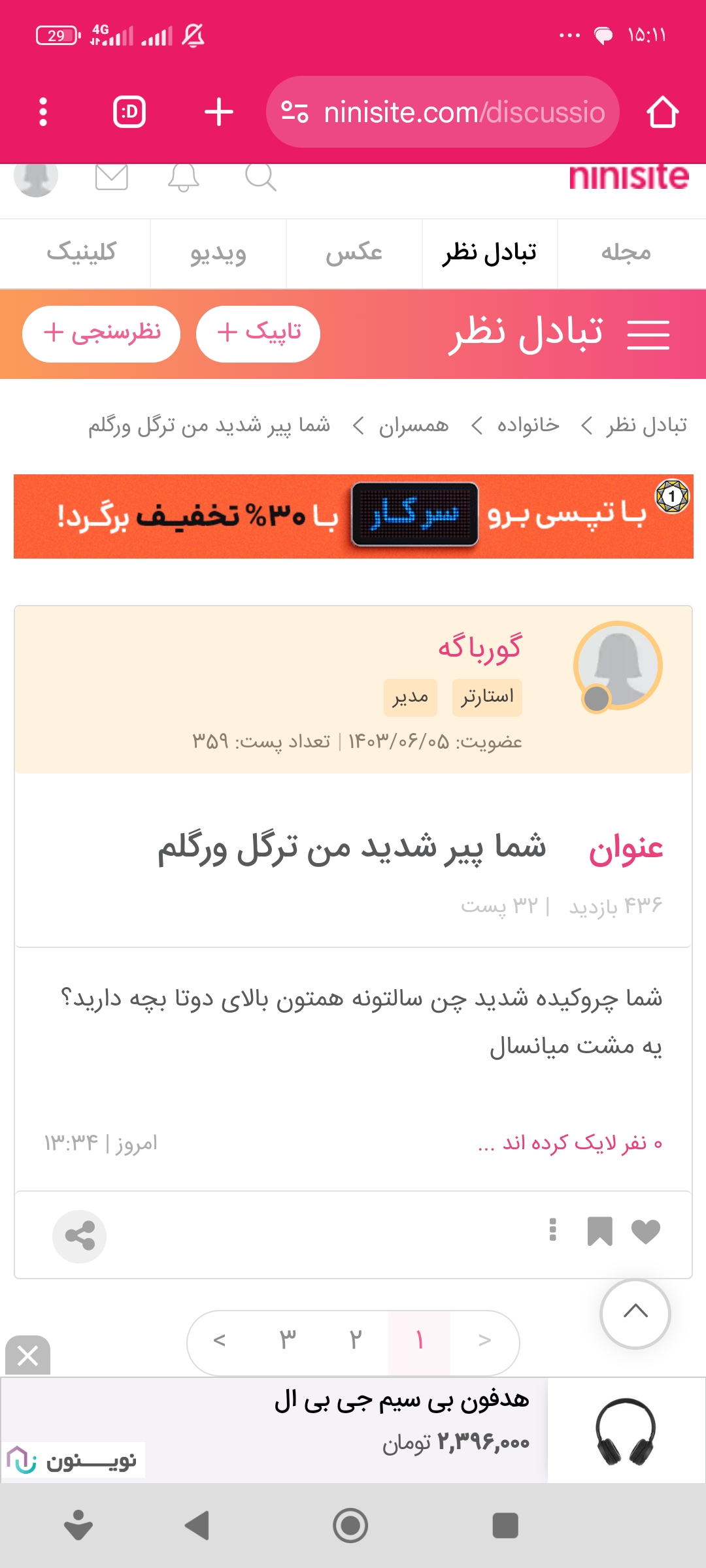Switch to the ویدیو tab
This screenshot has height=1568, width=706.
[218, 253]
